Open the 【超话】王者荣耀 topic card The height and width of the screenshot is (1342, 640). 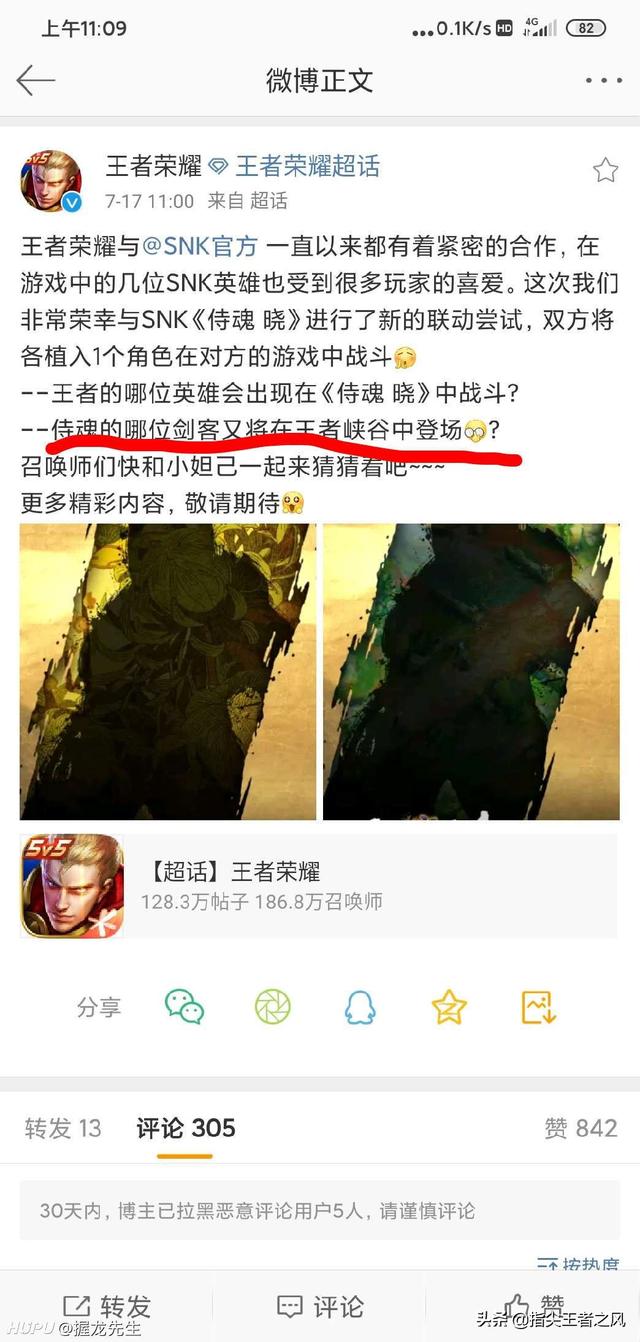point(320,885)
